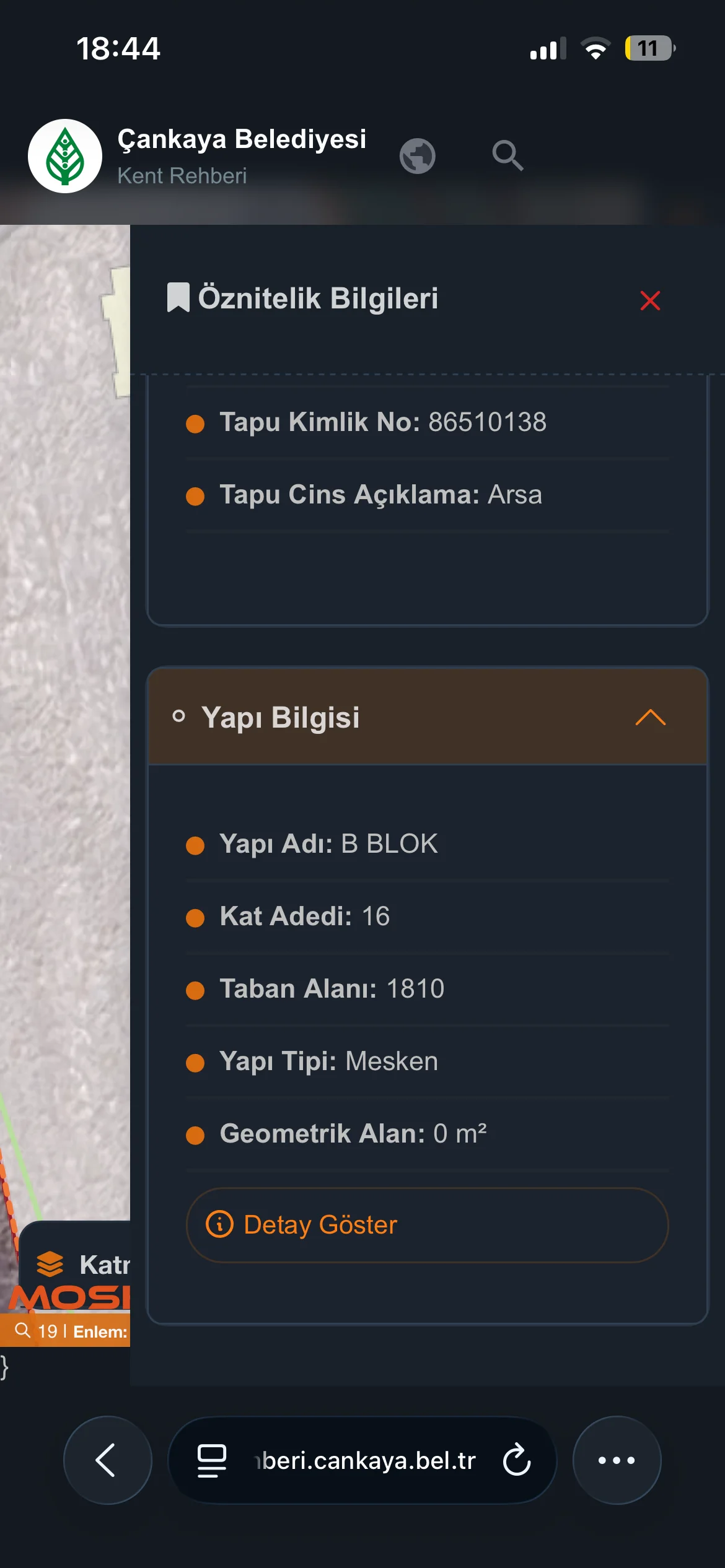Open the browser's more options menu
This screenshot has height=1568, width=725.
click(x=617, y=1460)
